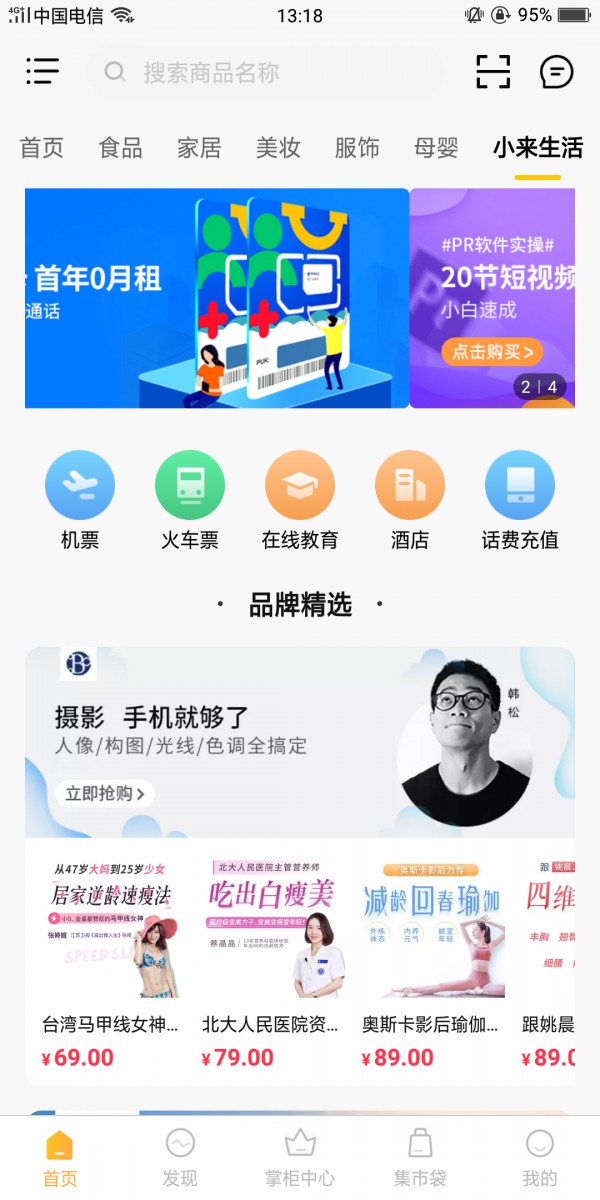Switch to the 食品 tab
The height and width of the screenshot is (1200, 600).
120,148
